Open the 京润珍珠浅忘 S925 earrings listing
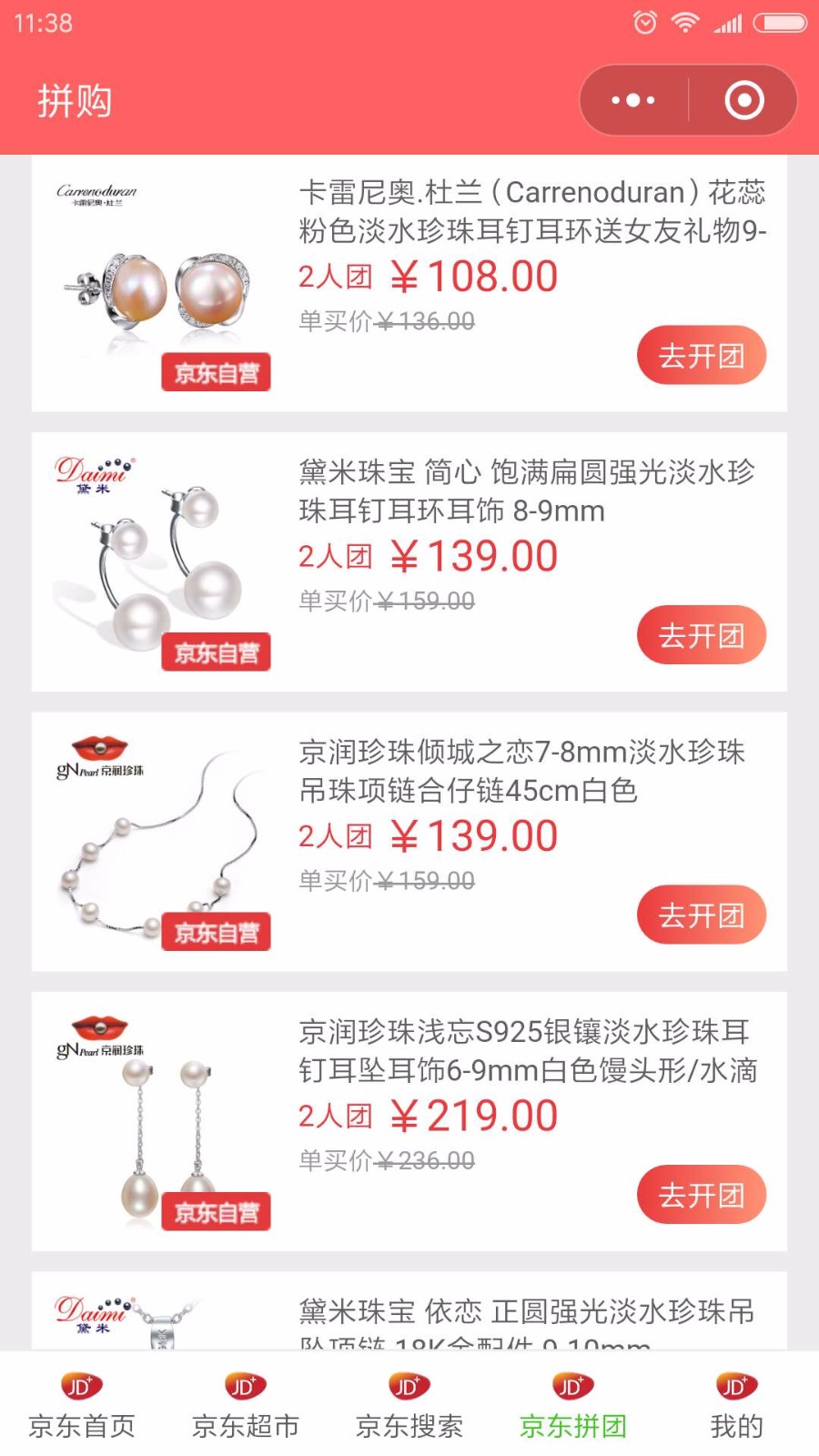This screenshot has width=819, height=1456. (x=409, y=1121)
